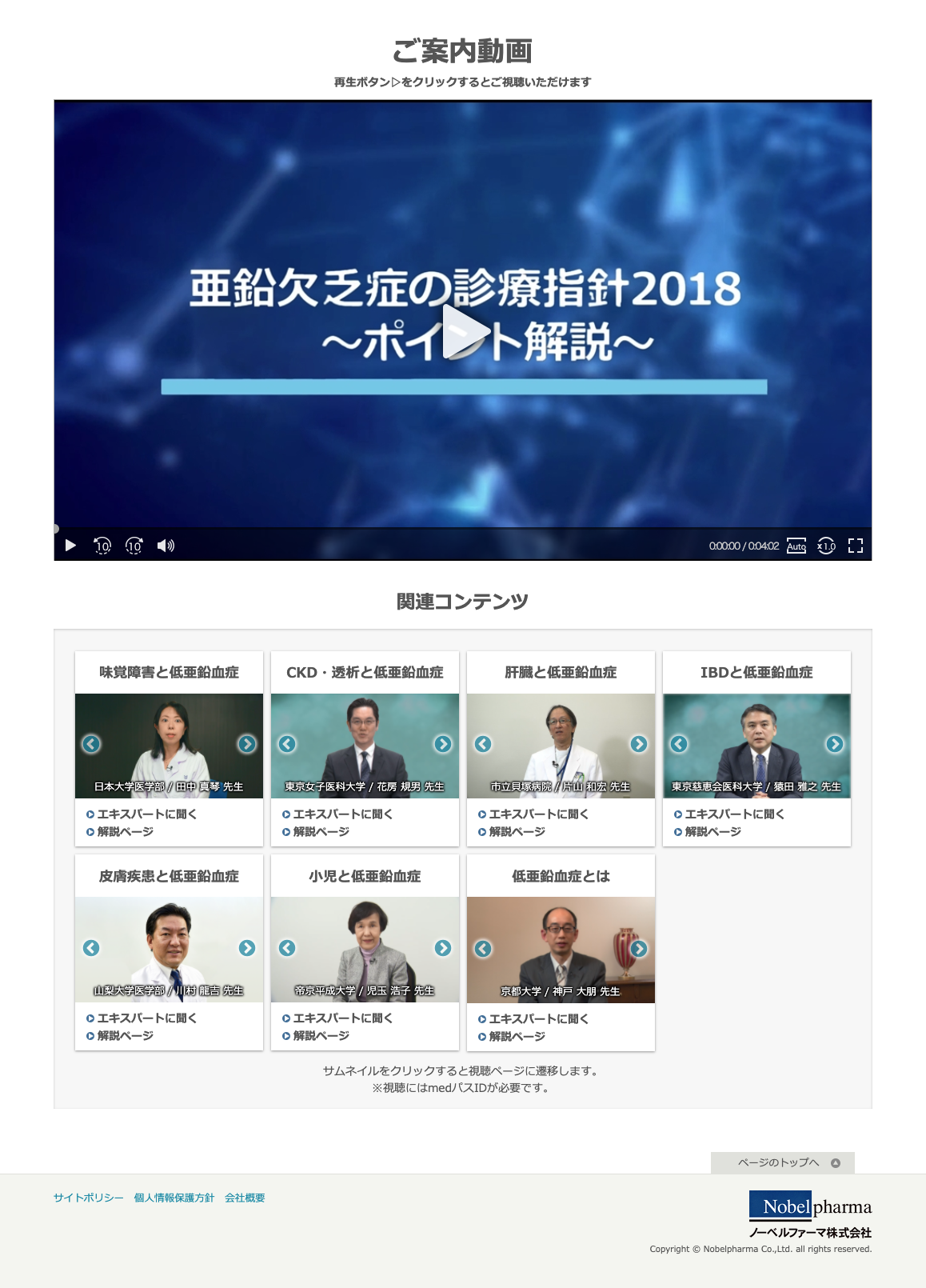The width and height of the screenshot is (926, 1288).
Task: Open 味覚障害と低亜鉛血症 video thumbnail
Action: pyautogui.click(x=169, y=746)
